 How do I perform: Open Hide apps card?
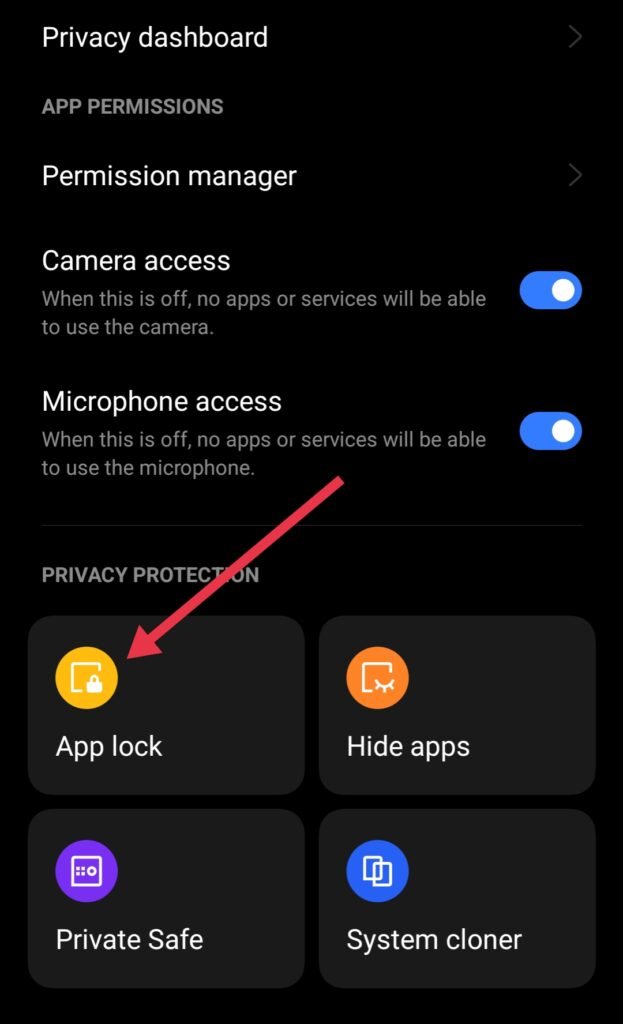click(x=457, y=705)
